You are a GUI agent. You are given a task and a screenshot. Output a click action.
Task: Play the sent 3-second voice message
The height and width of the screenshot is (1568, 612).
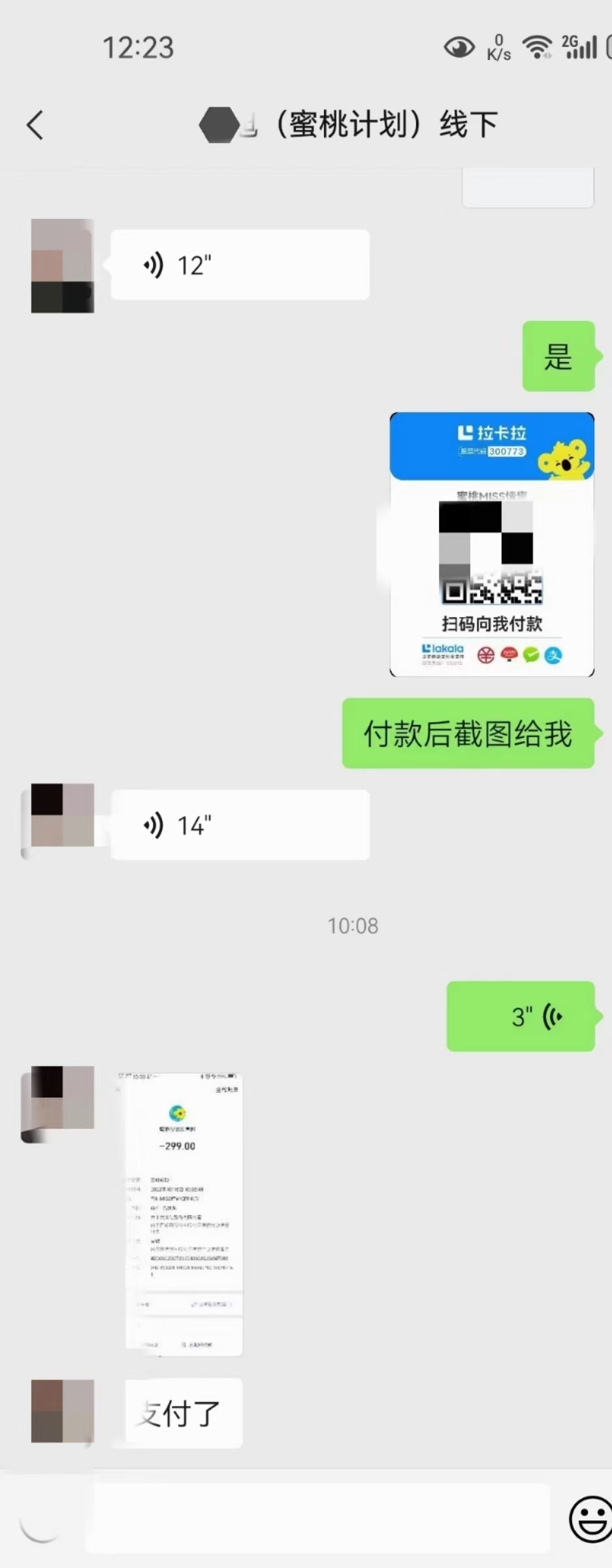520,1016
